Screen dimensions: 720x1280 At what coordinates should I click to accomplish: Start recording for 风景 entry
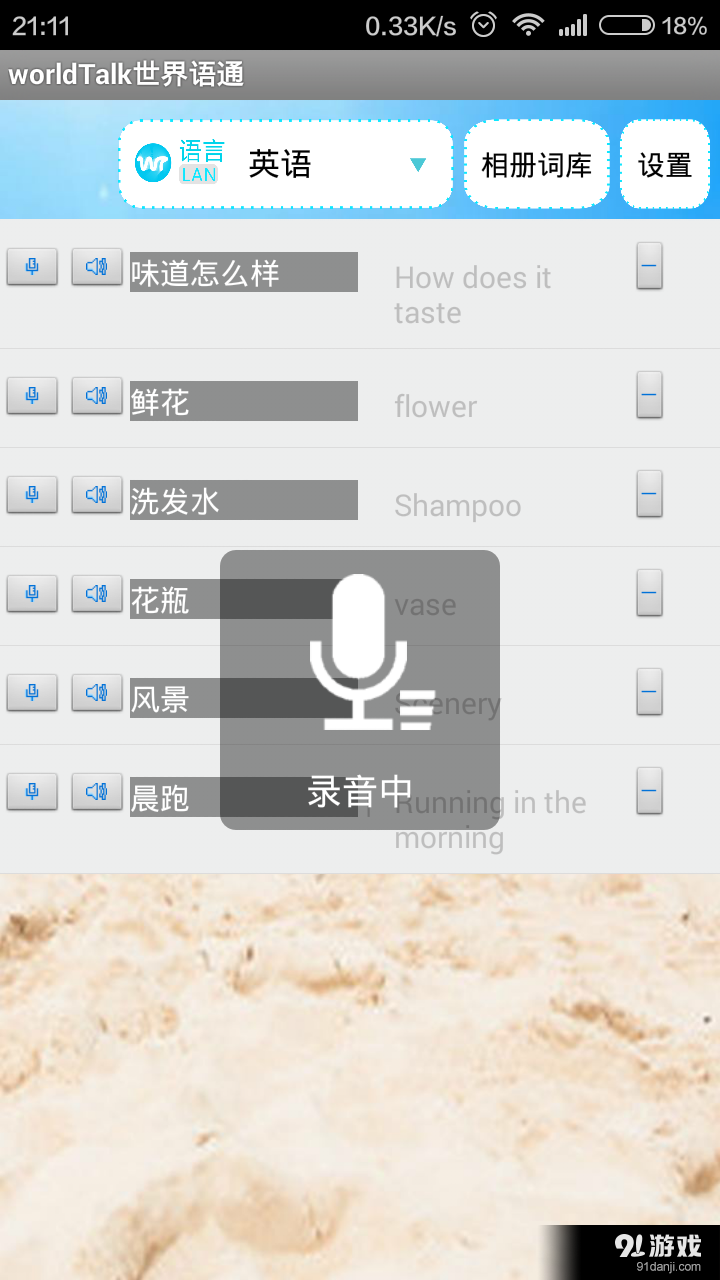(x=31, y=692)
